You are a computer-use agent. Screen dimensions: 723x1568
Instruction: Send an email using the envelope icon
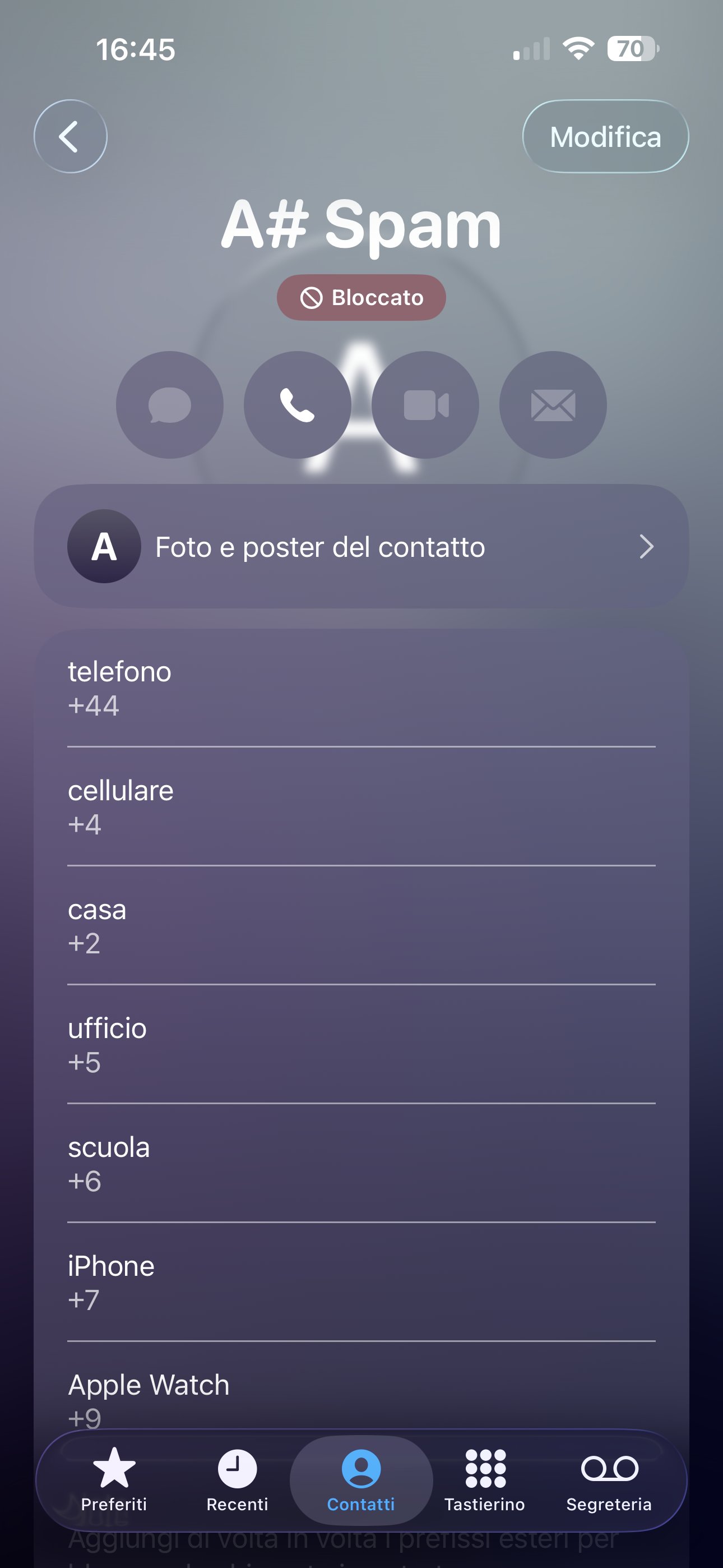coord(553,405)
